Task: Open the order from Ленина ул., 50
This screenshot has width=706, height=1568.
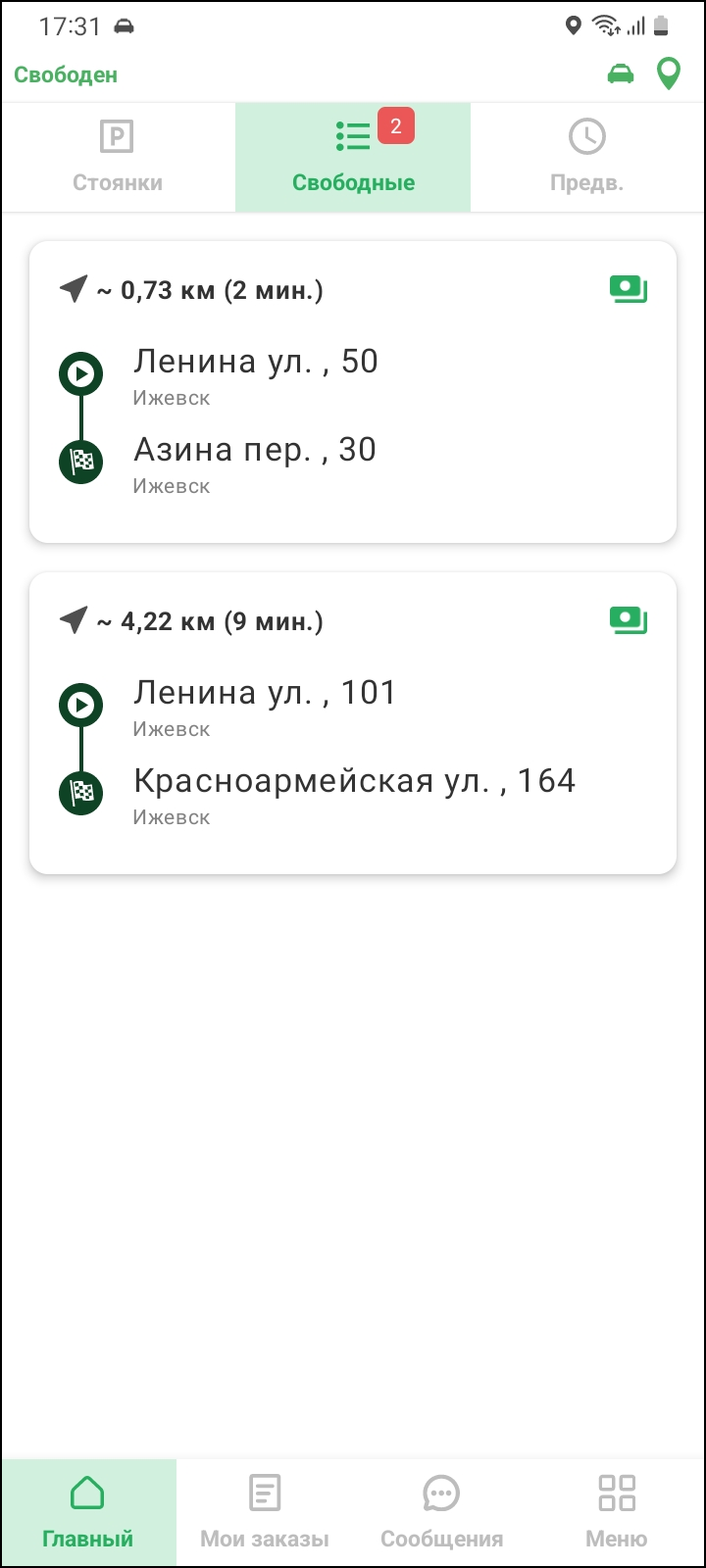Action: click(x=353, y=391)
